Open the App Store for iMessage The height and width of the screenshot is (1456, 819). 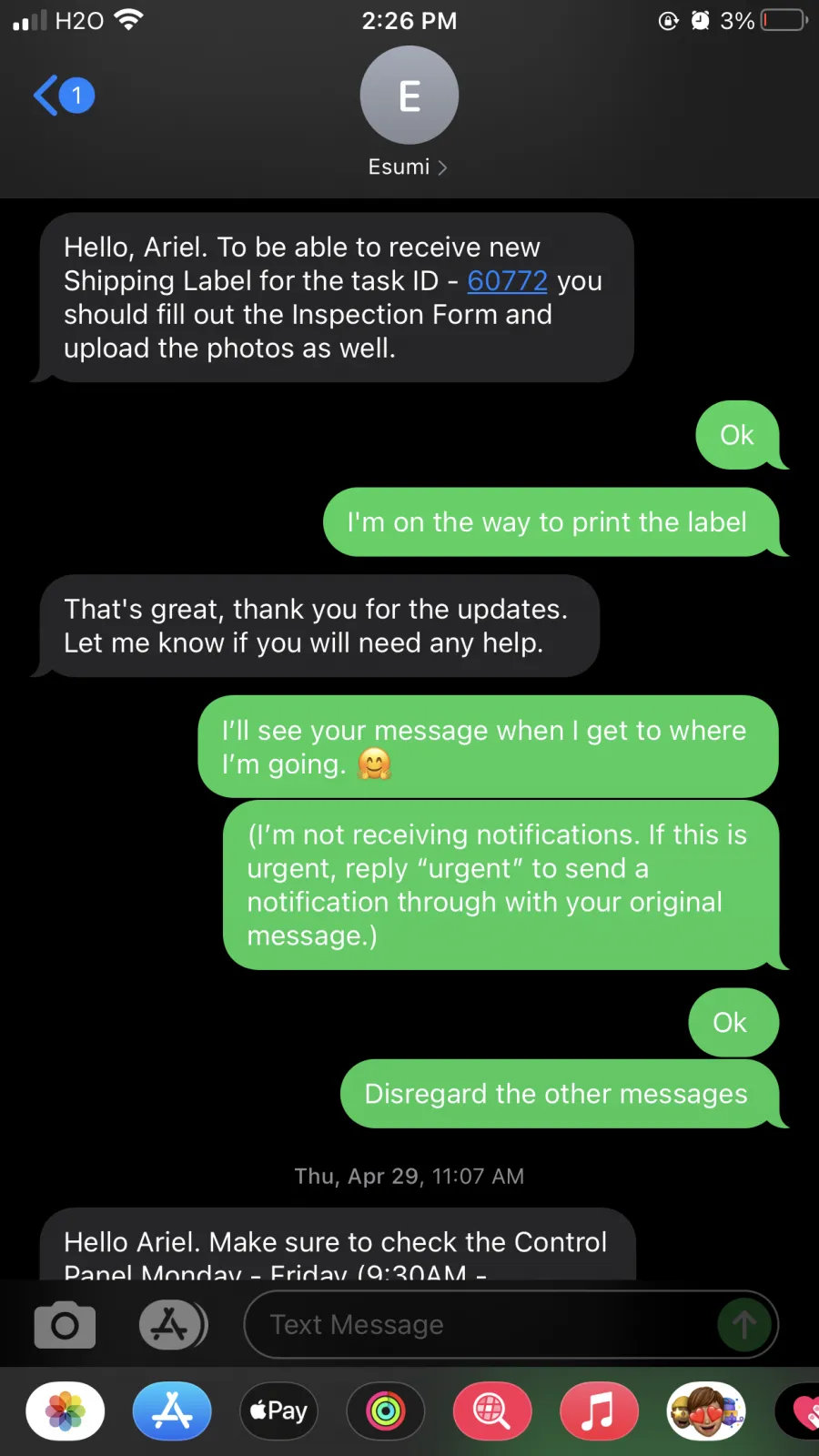172,1411
